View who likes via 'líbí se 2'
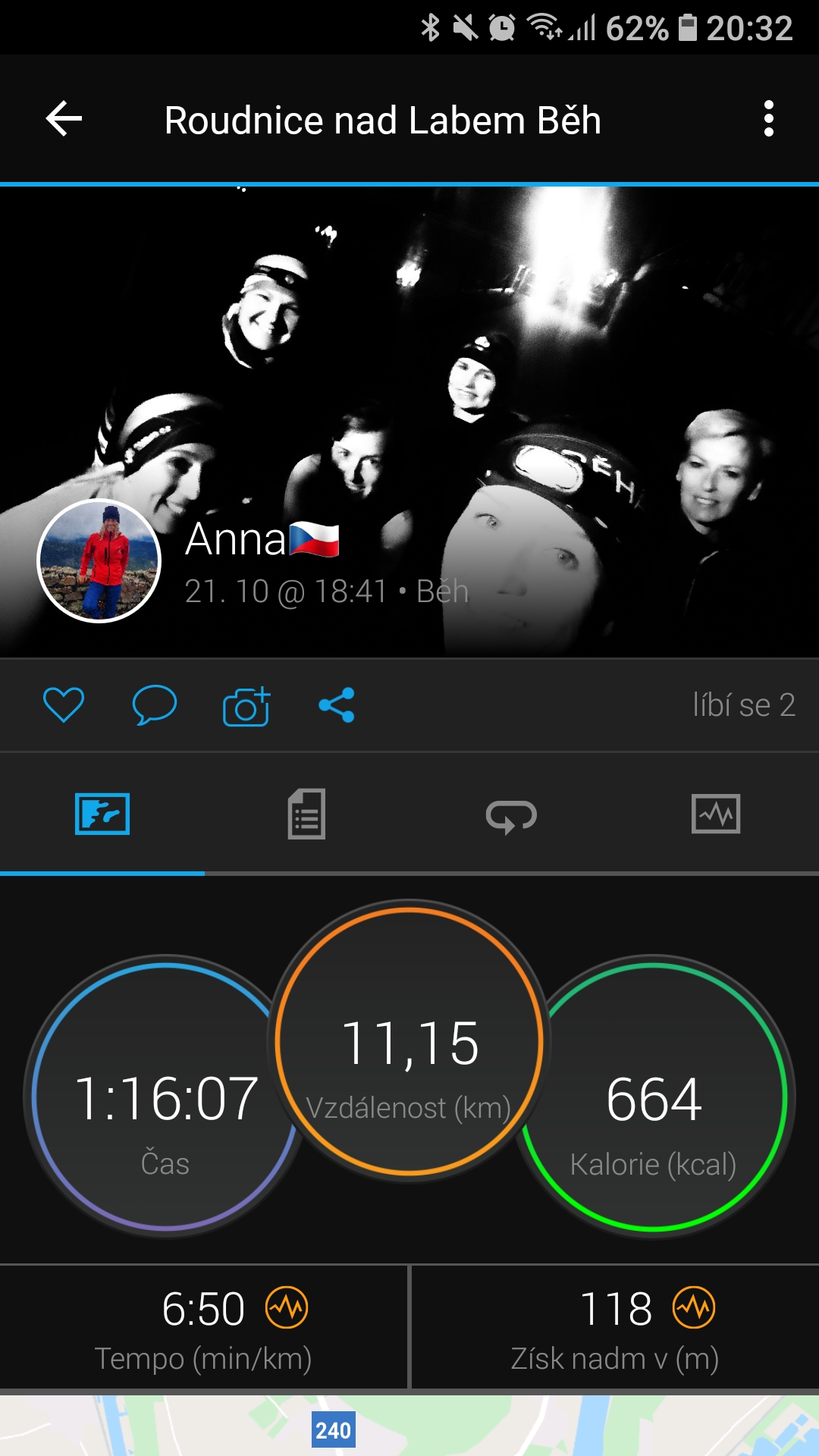The height and width of the screenshot is (1456, 819). [x=744, y=705]
